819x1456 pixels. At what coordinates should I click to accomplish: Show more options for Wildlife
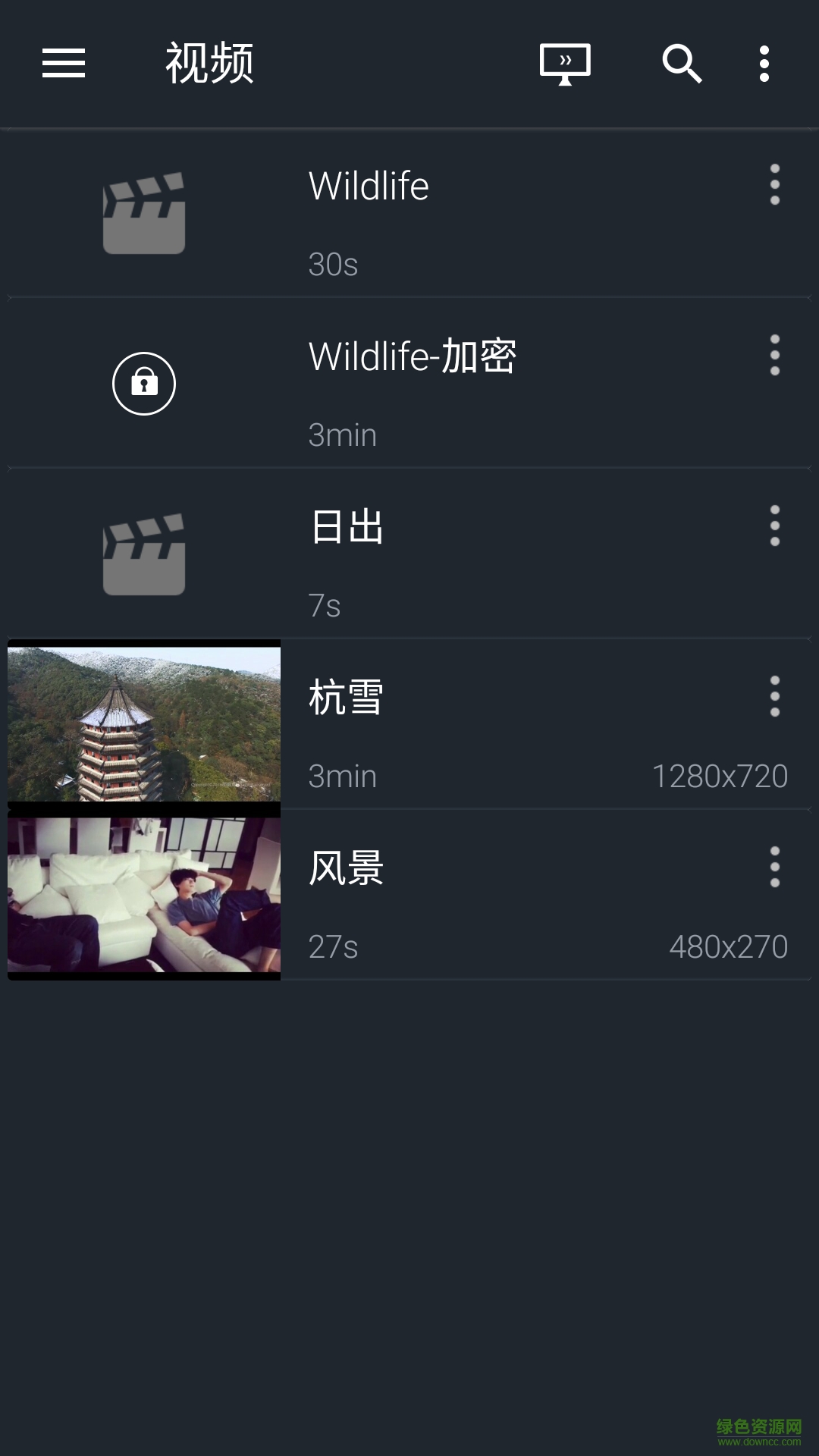[774, 184]
